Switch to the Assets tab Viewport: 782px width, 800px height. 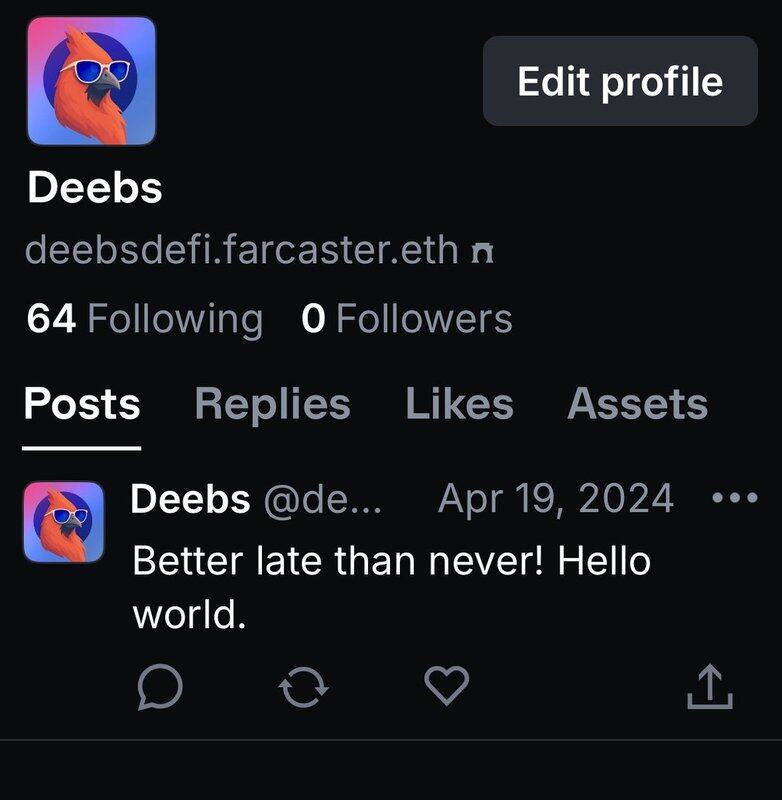[x=637, y=404]
